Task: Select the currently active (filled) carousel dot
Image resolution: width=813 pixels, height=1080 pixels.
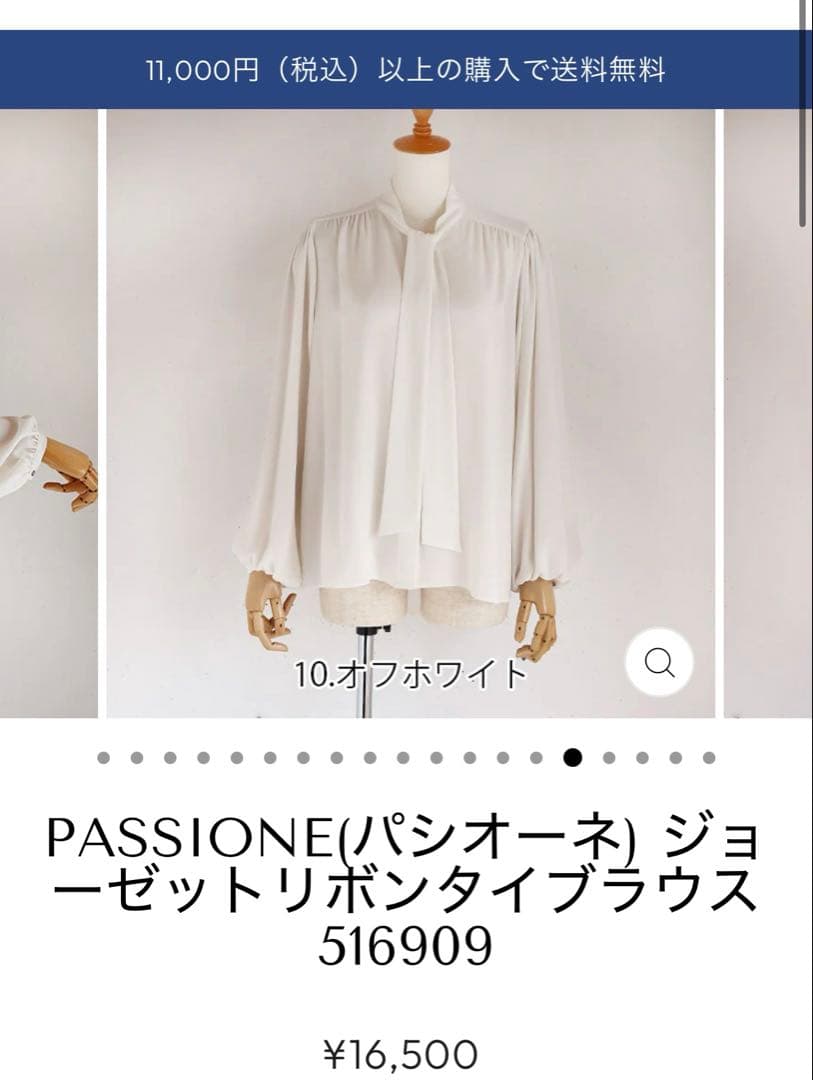Action: click(x=571, y=757)
